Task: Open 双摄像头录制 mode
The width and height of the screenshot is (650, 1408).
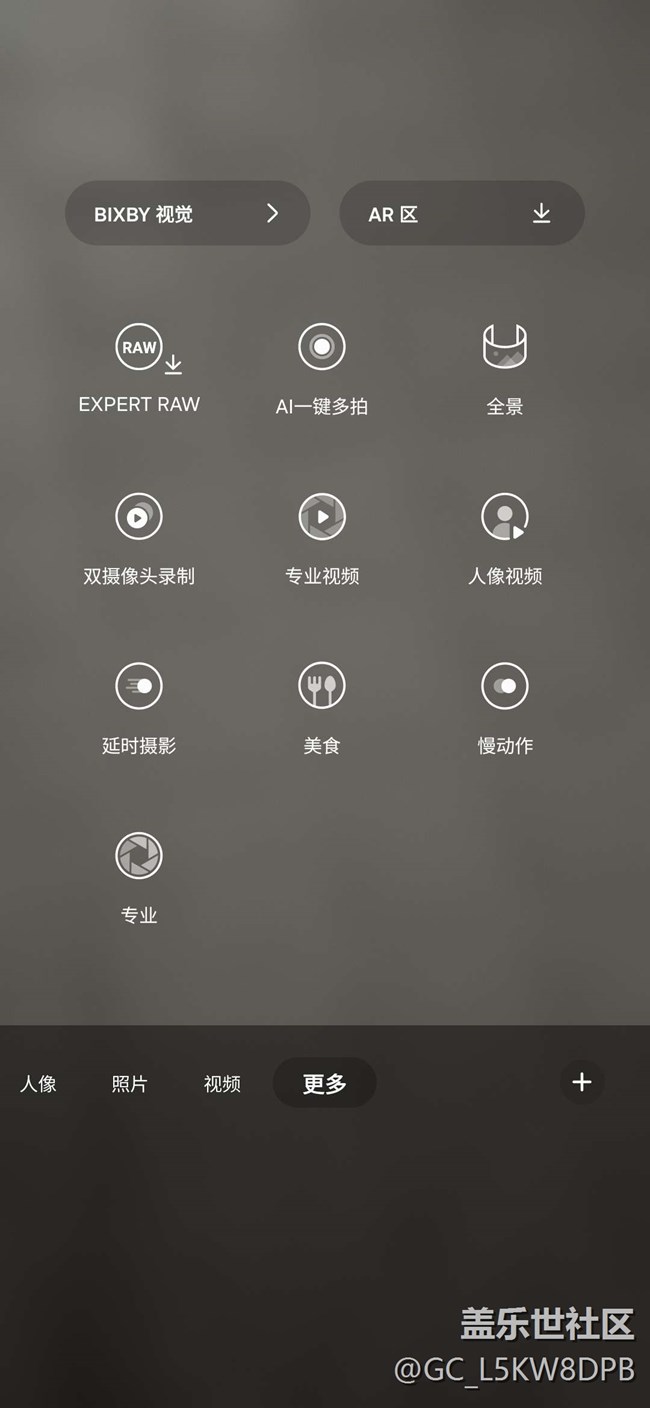Action: click(x=139, y=537)
